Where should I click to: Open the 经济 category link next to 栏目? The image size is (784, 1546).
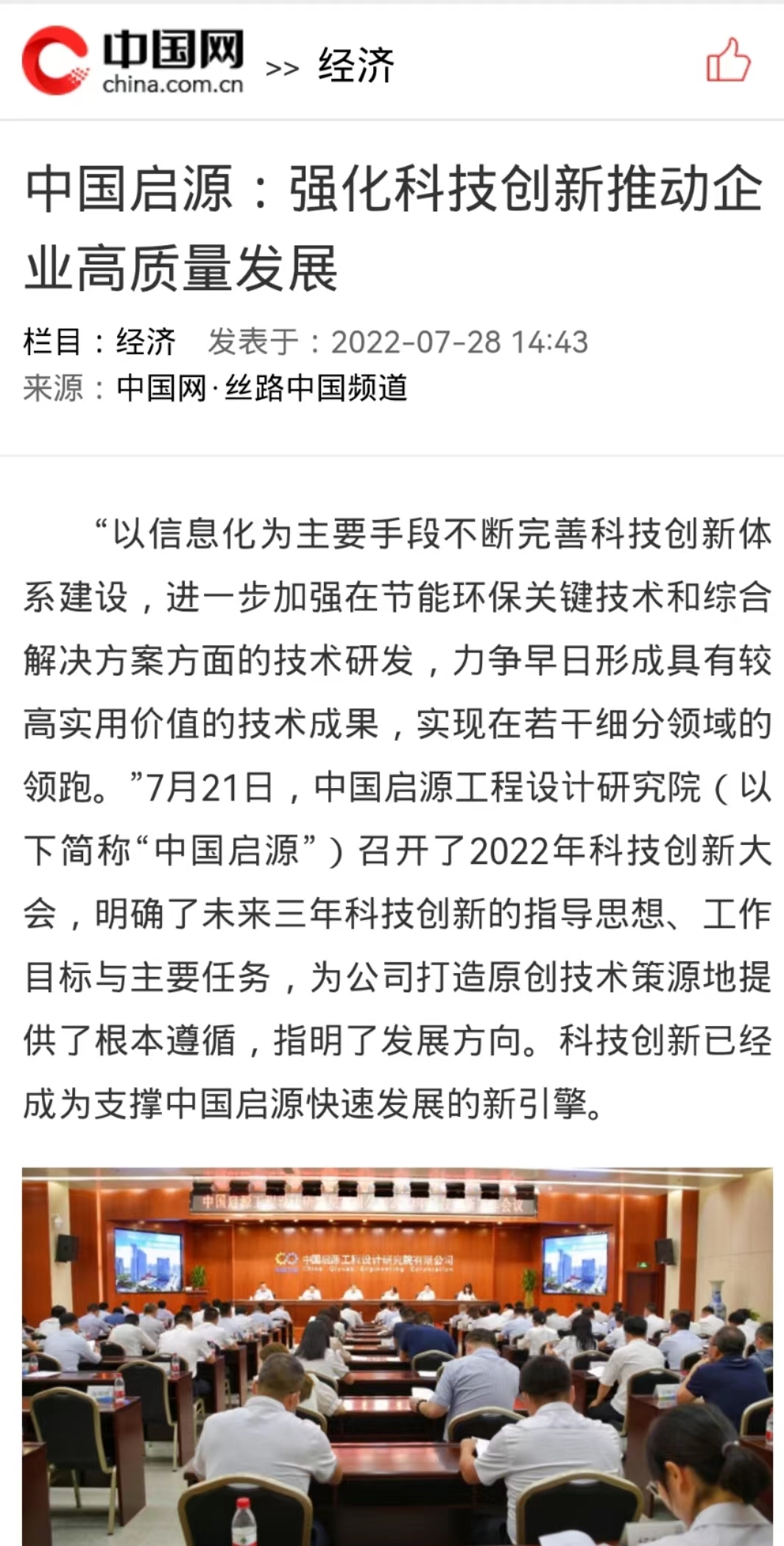[146, 342]
